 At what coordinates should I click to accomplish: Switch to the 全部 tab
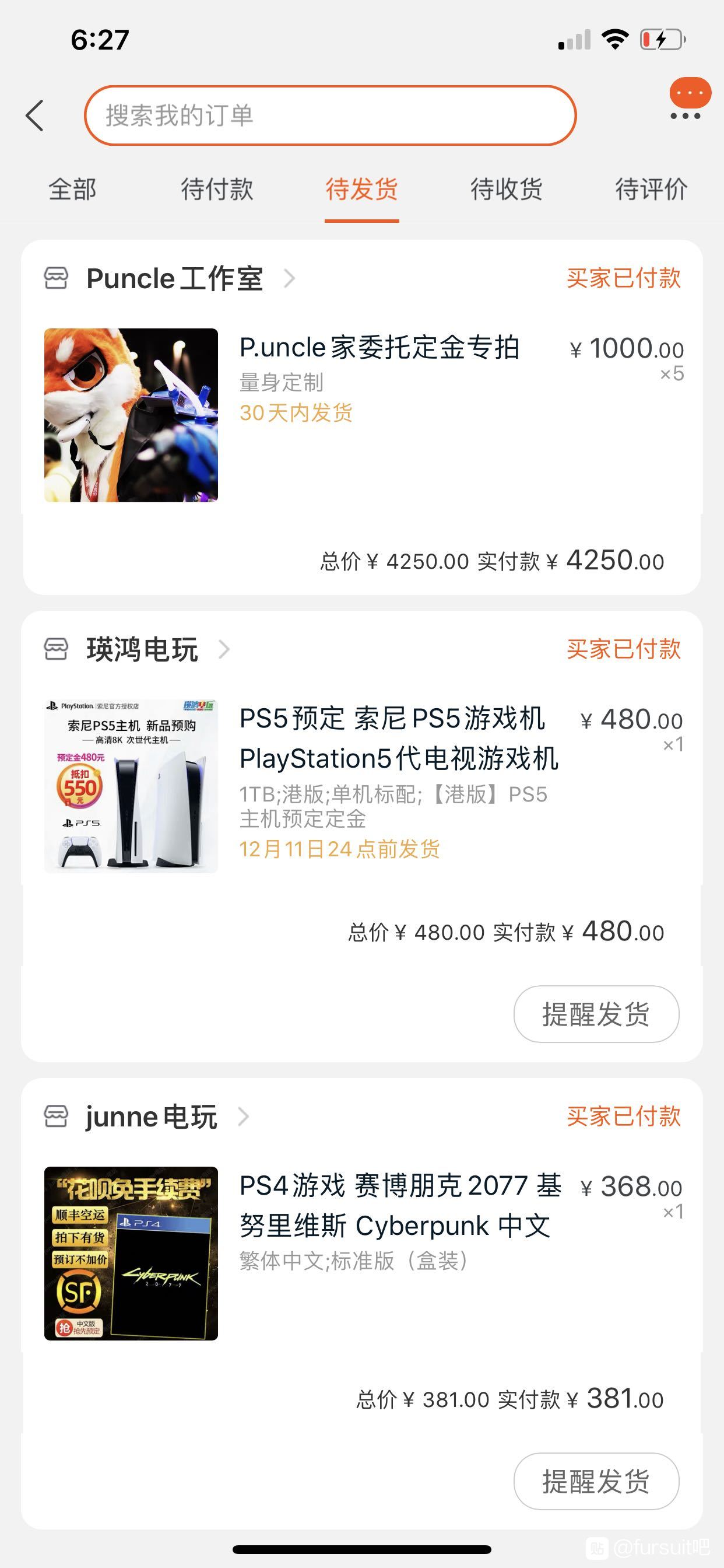72,190
